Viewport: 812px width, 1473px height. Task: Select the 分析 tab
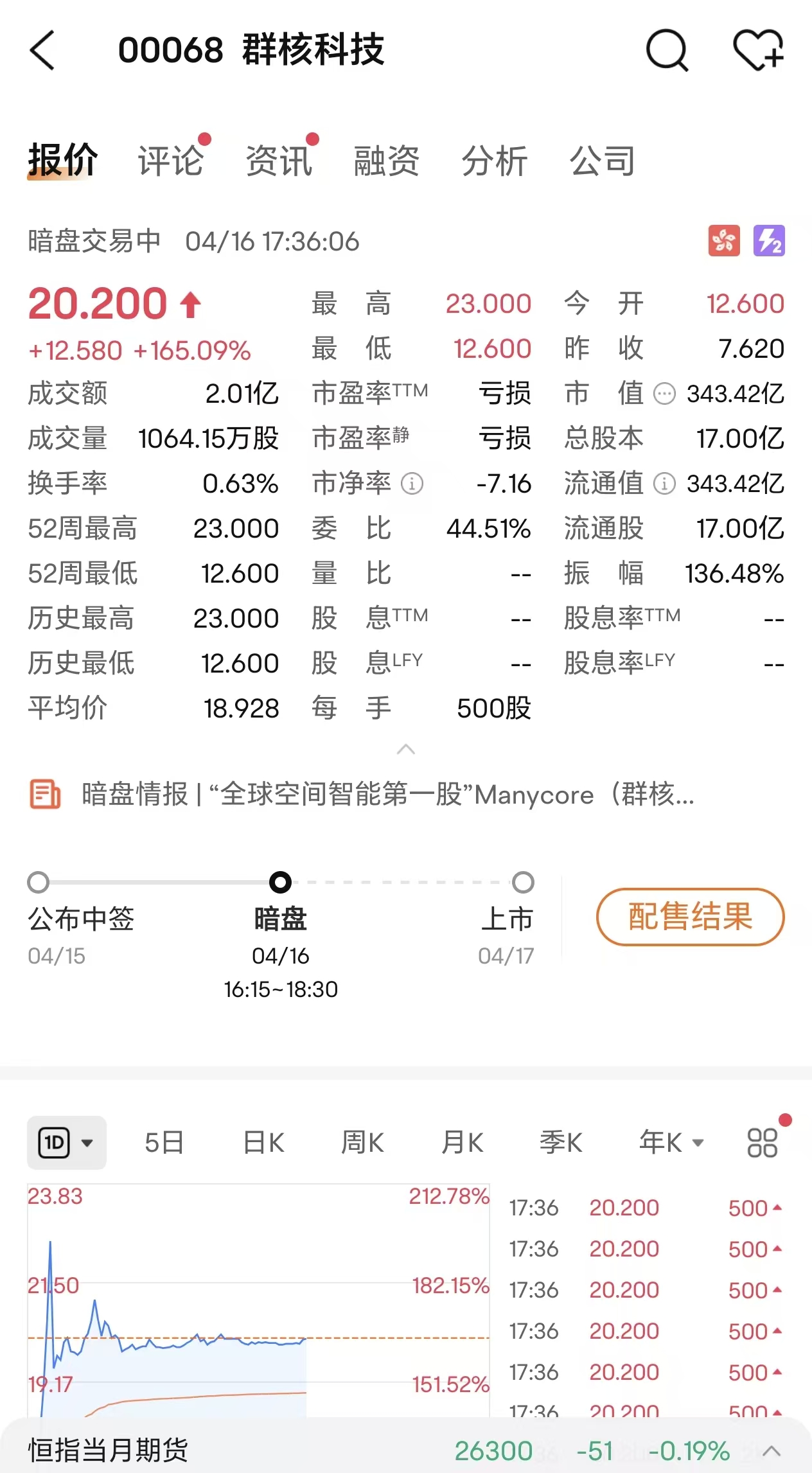point(495,161)
